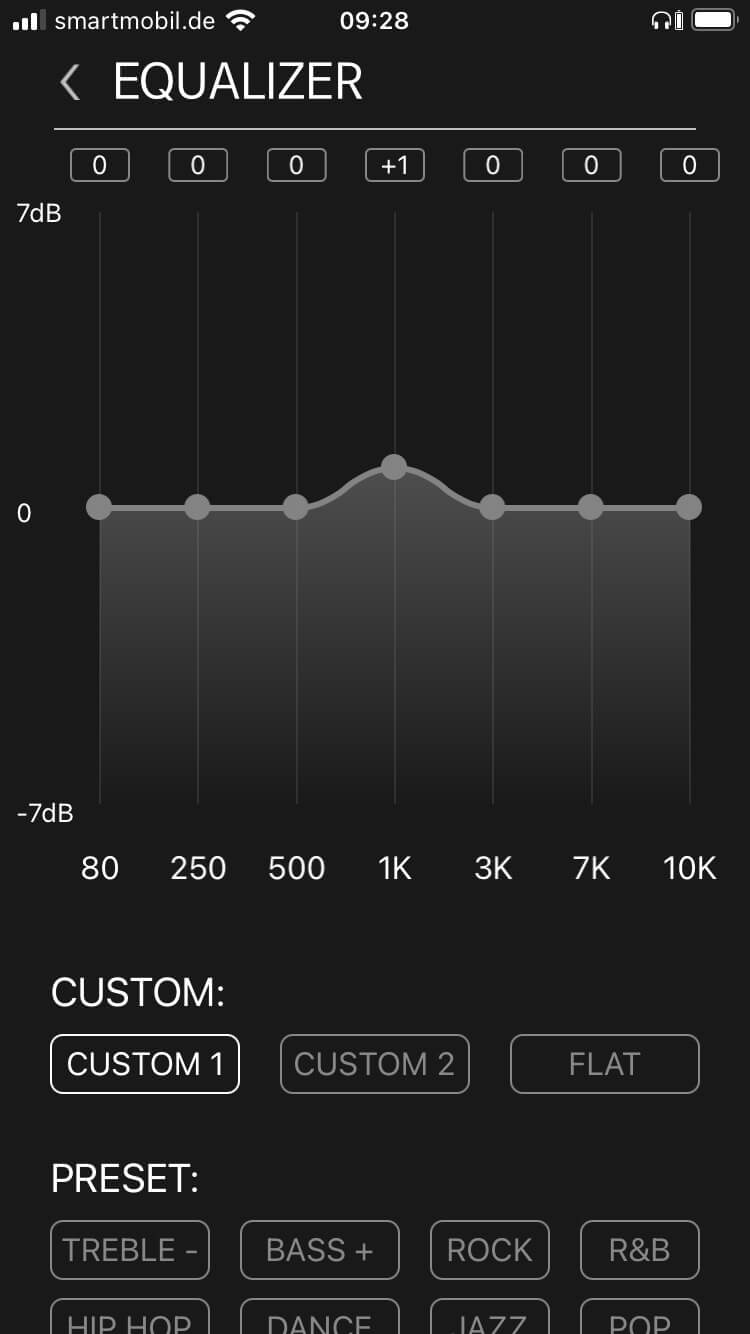Tap the 500 Hz band handle
Viewport: 750px width, 1334px height.
click(x=295, y=507)
